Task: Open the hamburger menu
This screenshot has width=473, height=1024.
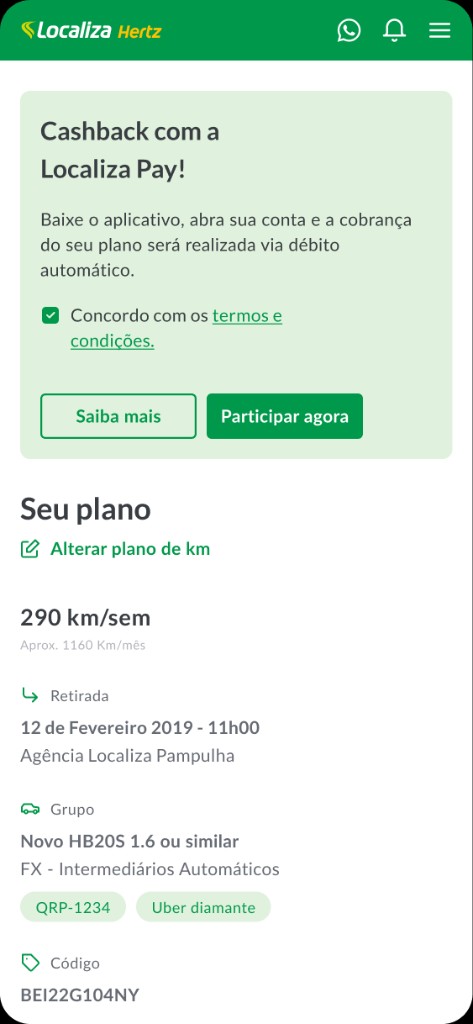Action: click(x=440, y=31)
